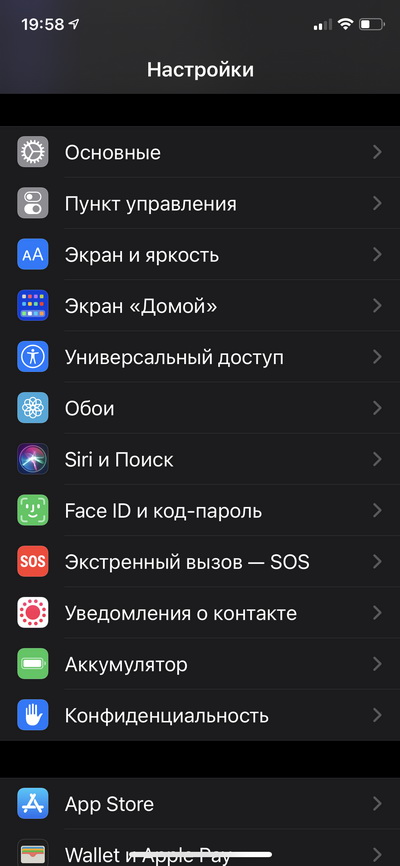Open Универсальный доступ
400x866 pixels.
pyautogui.click(x=200, y=357)
